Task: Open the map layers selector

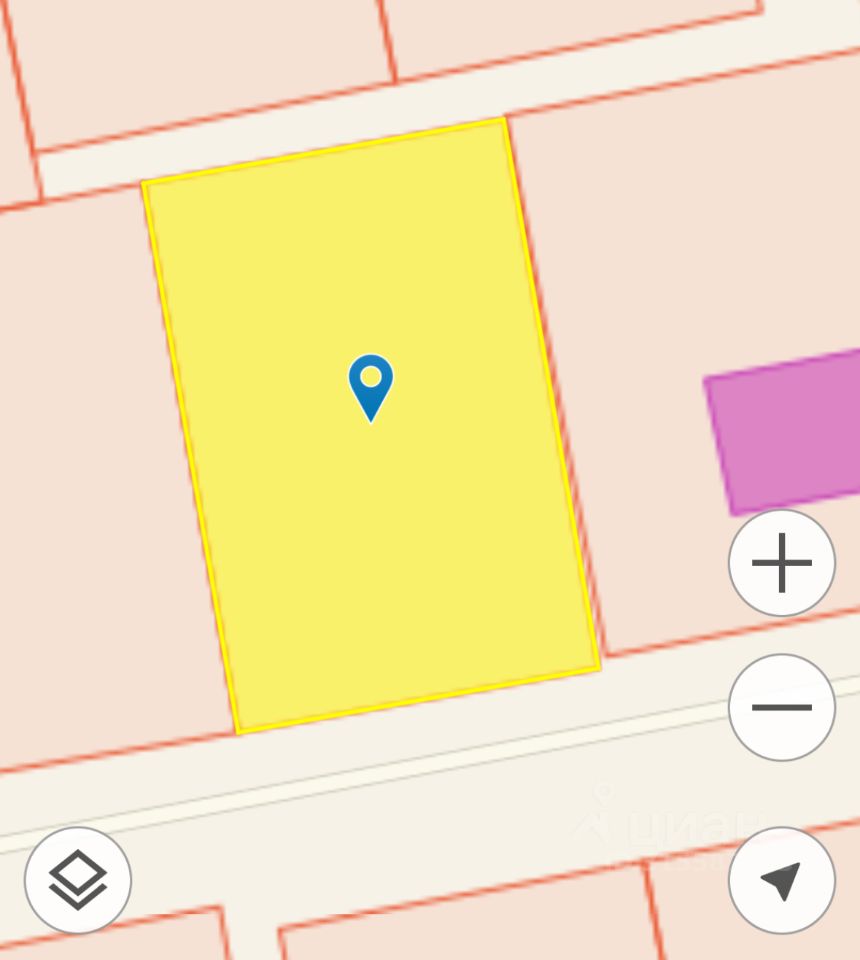Action: [x=78, y=880]
